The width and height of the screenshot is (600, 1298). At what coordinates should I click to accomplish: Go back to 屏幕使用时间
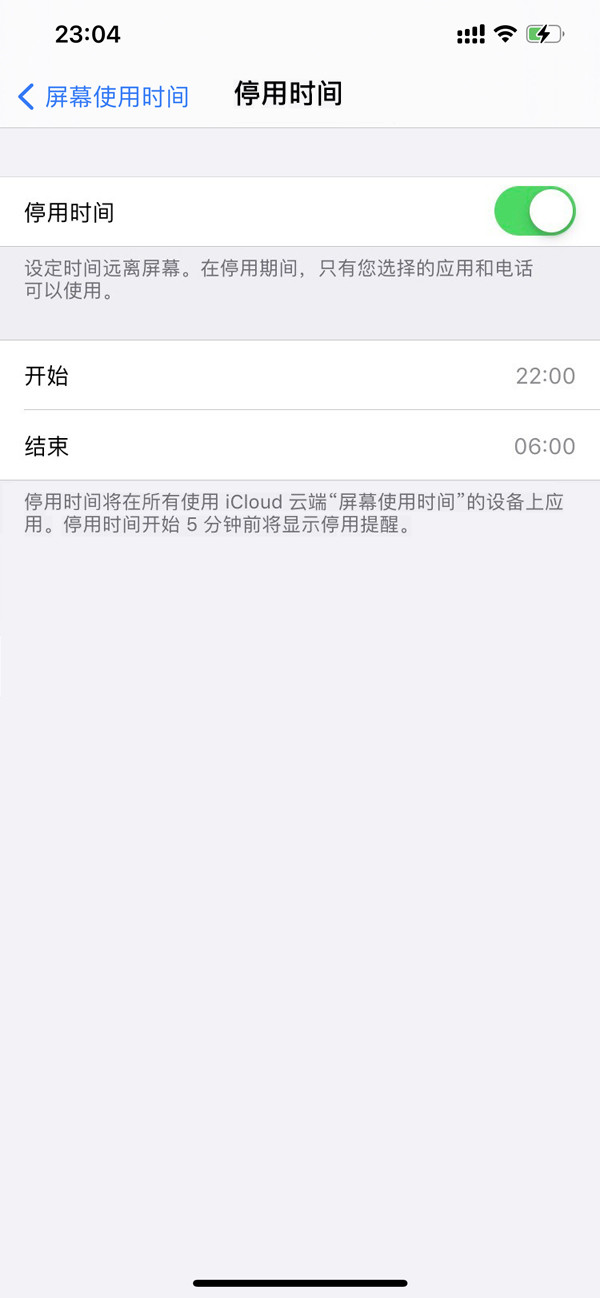click(x=104, y=96)
